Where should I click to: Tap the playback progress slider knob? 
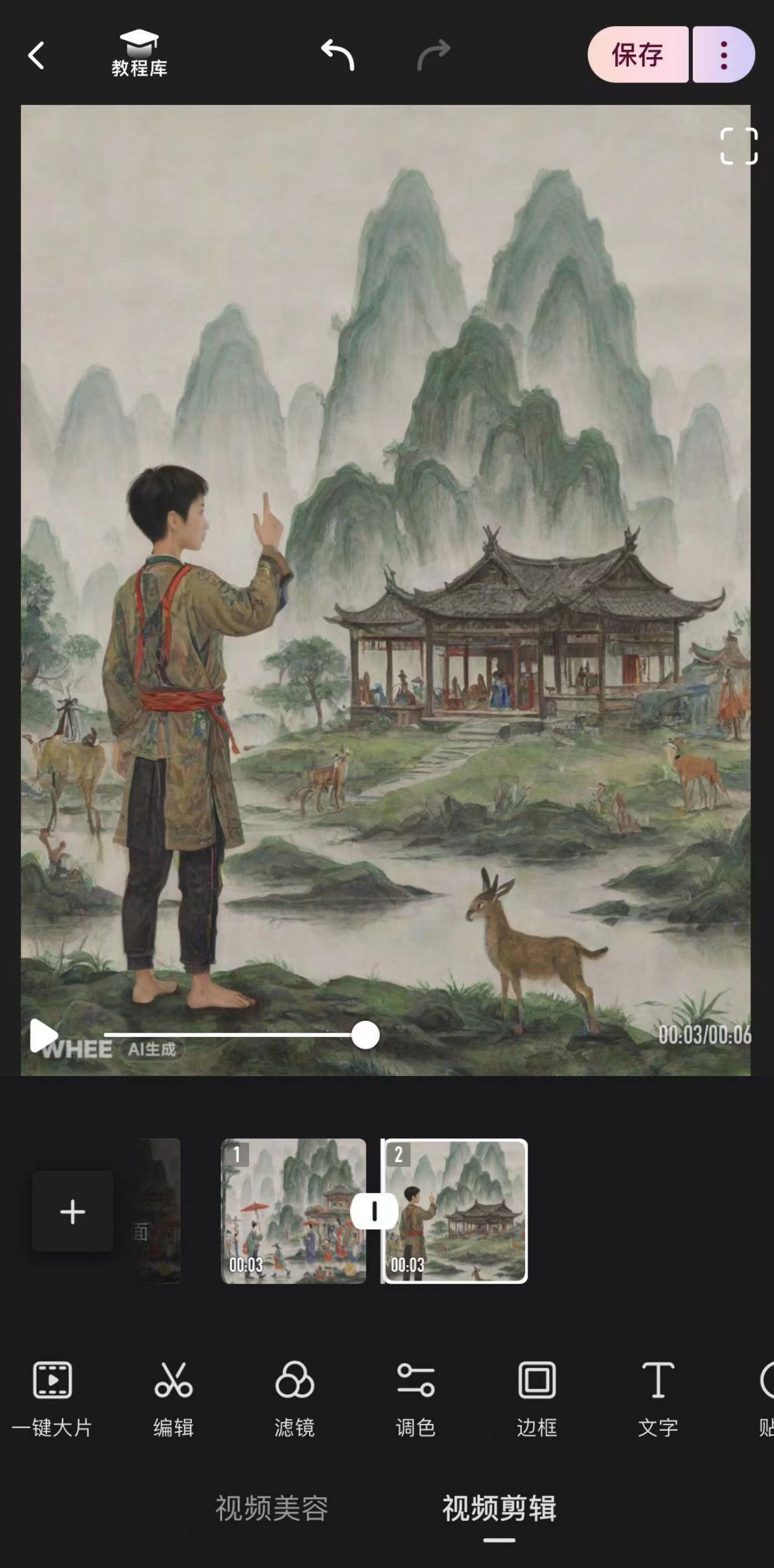(366, 1035)
